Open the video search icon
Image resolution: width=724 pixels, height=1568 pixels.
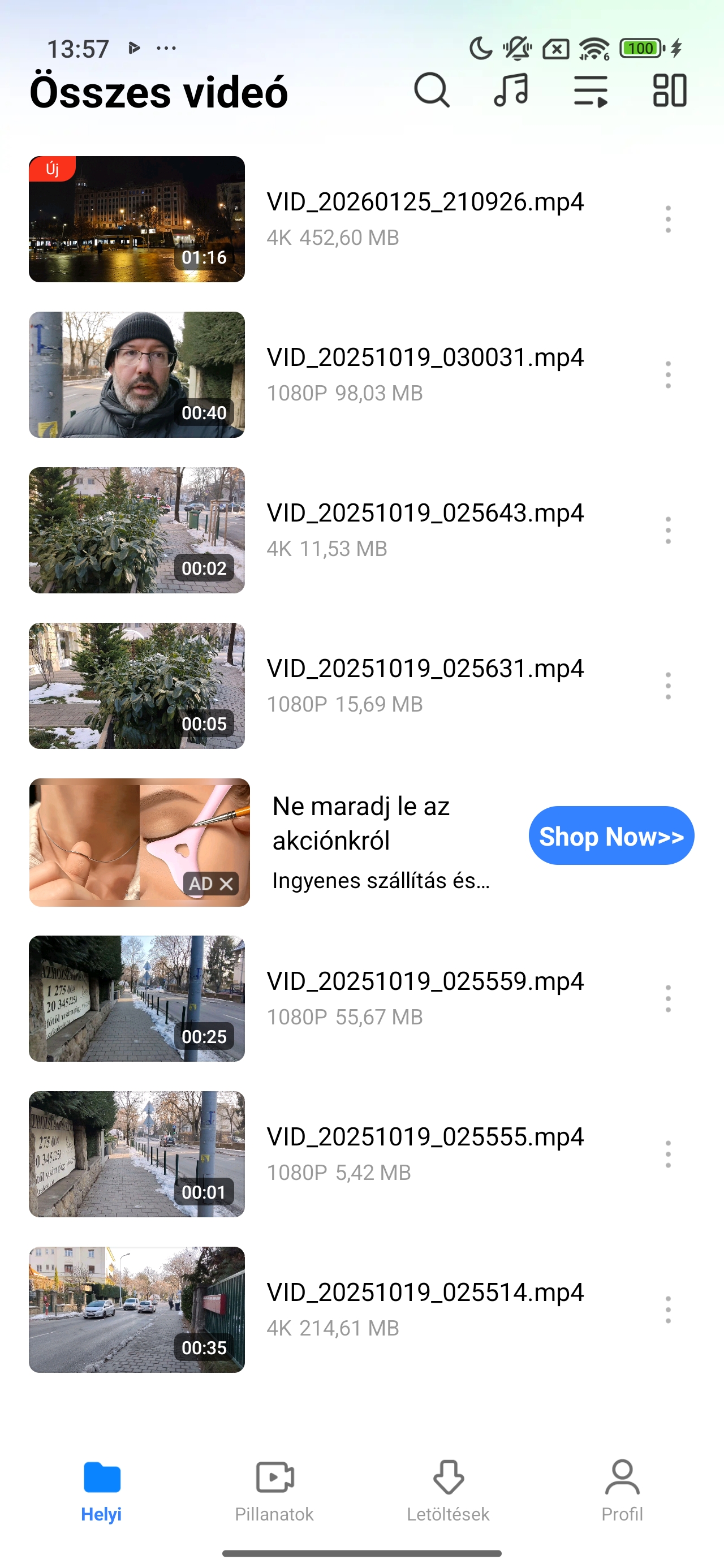(x=432, y=90)
